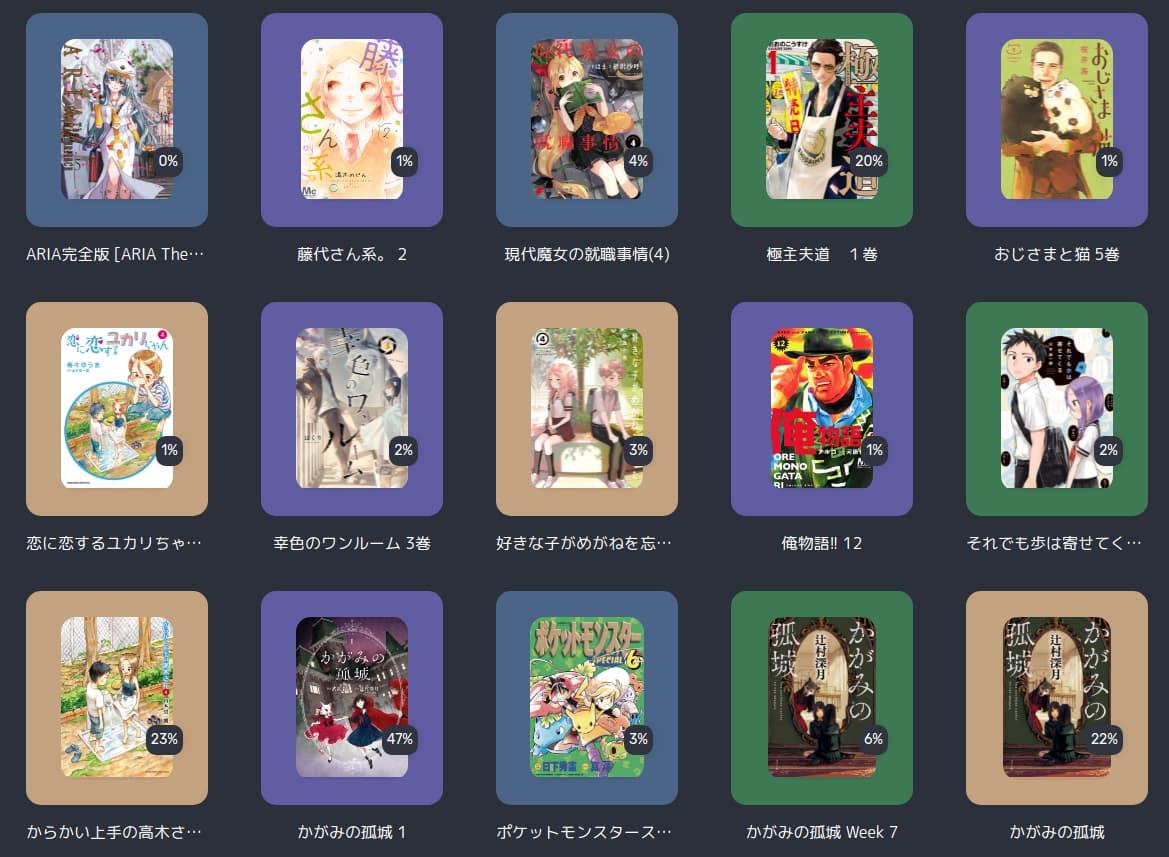Open 極主夫道 1巻
Viewport: 1169px width, 857px height.
tap(821, 119)
